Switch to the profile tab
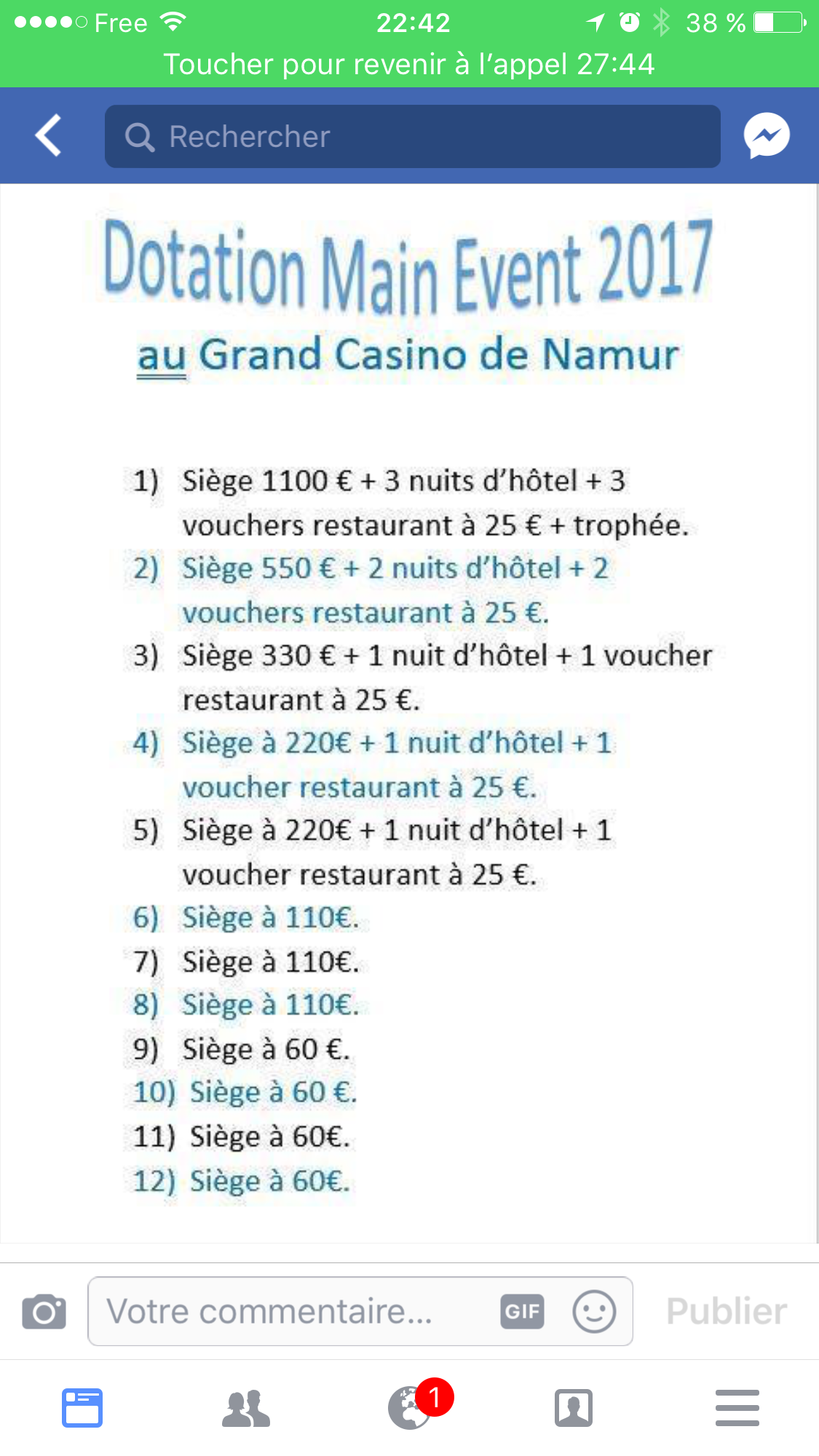 573,1409
